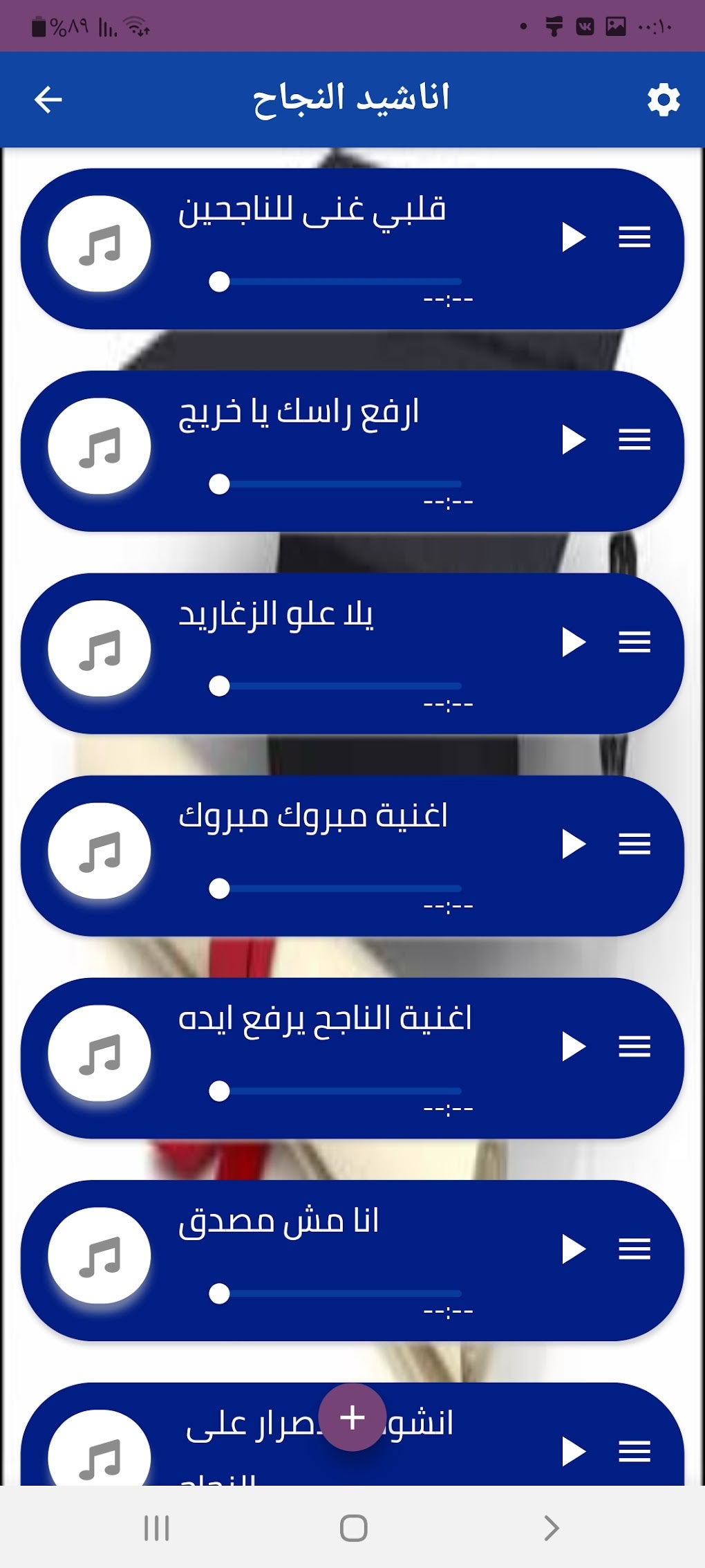Play اغنية مبروك مبروك
The height and width of the screenshot is (1568, 705).
(573, 844)
